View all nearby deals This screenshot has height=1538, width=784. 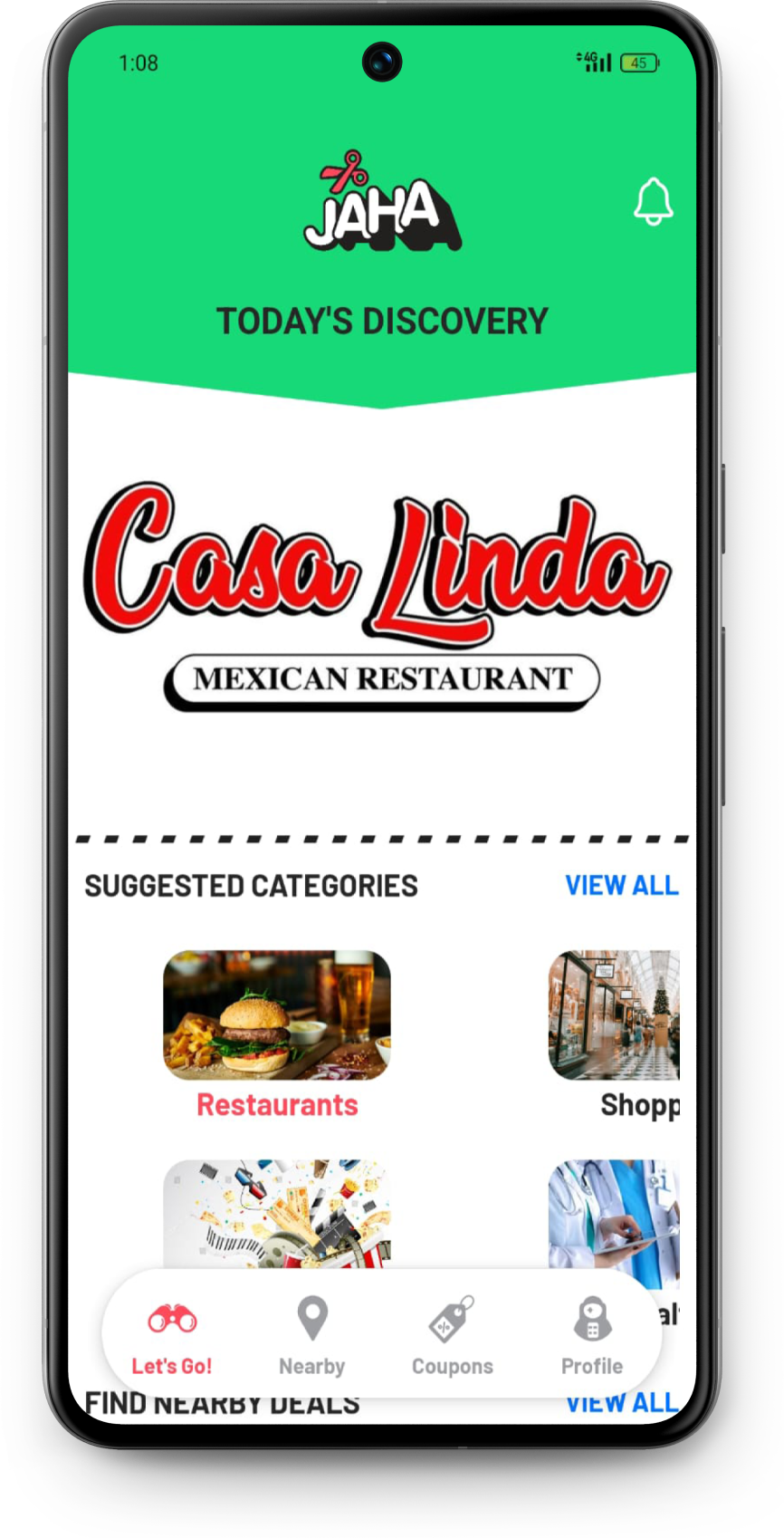tap(623, 1405)
